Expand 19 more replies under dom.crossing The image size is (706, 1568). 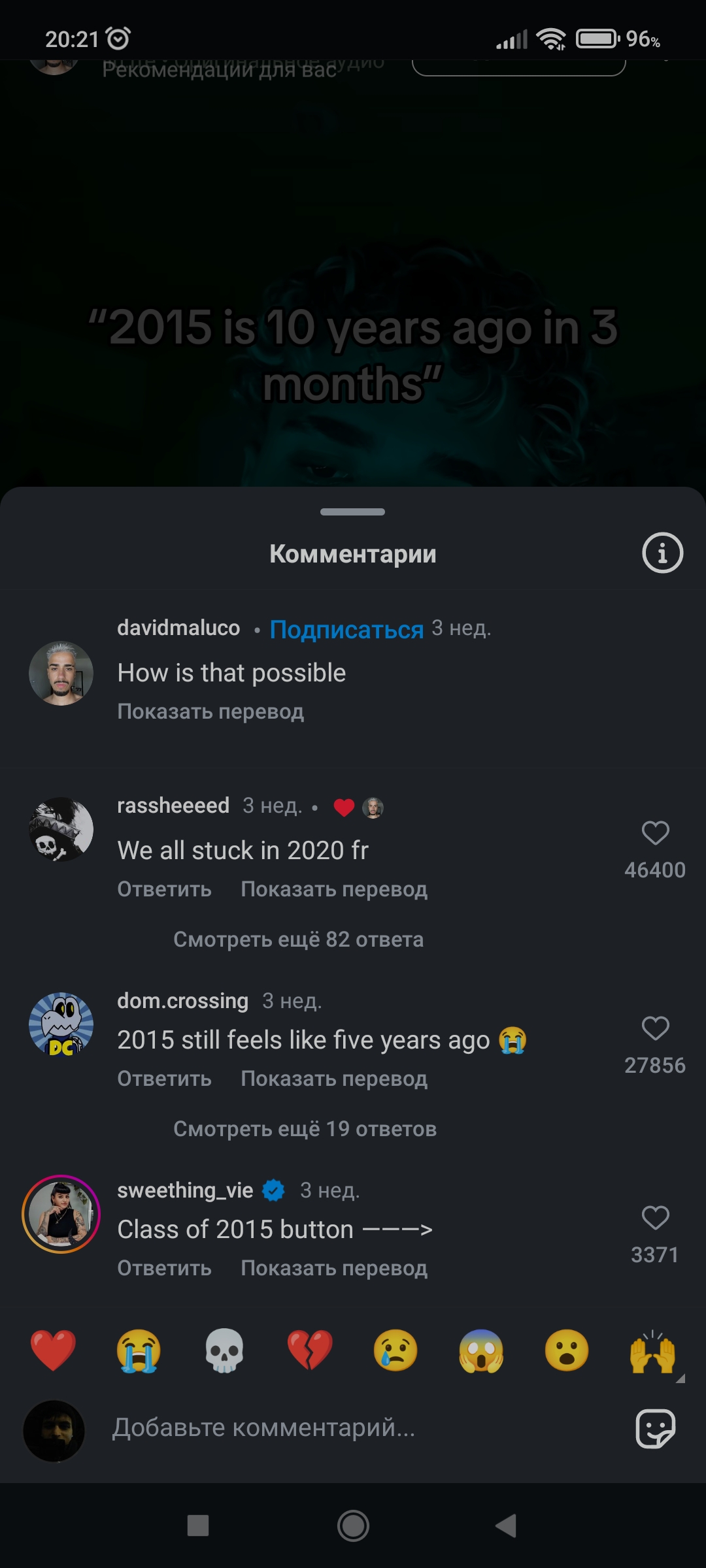click(305, 1129)
